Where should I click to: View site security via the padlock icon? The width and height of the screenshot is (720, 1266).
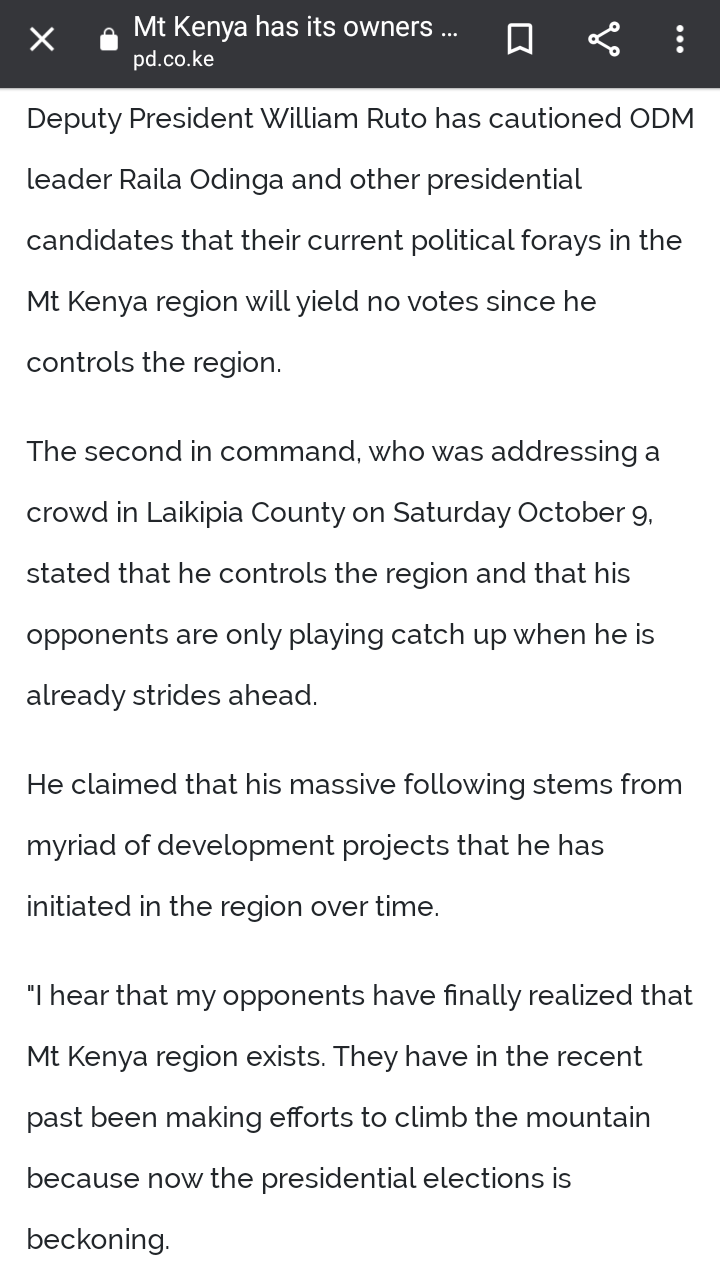(x=109, y=40)
